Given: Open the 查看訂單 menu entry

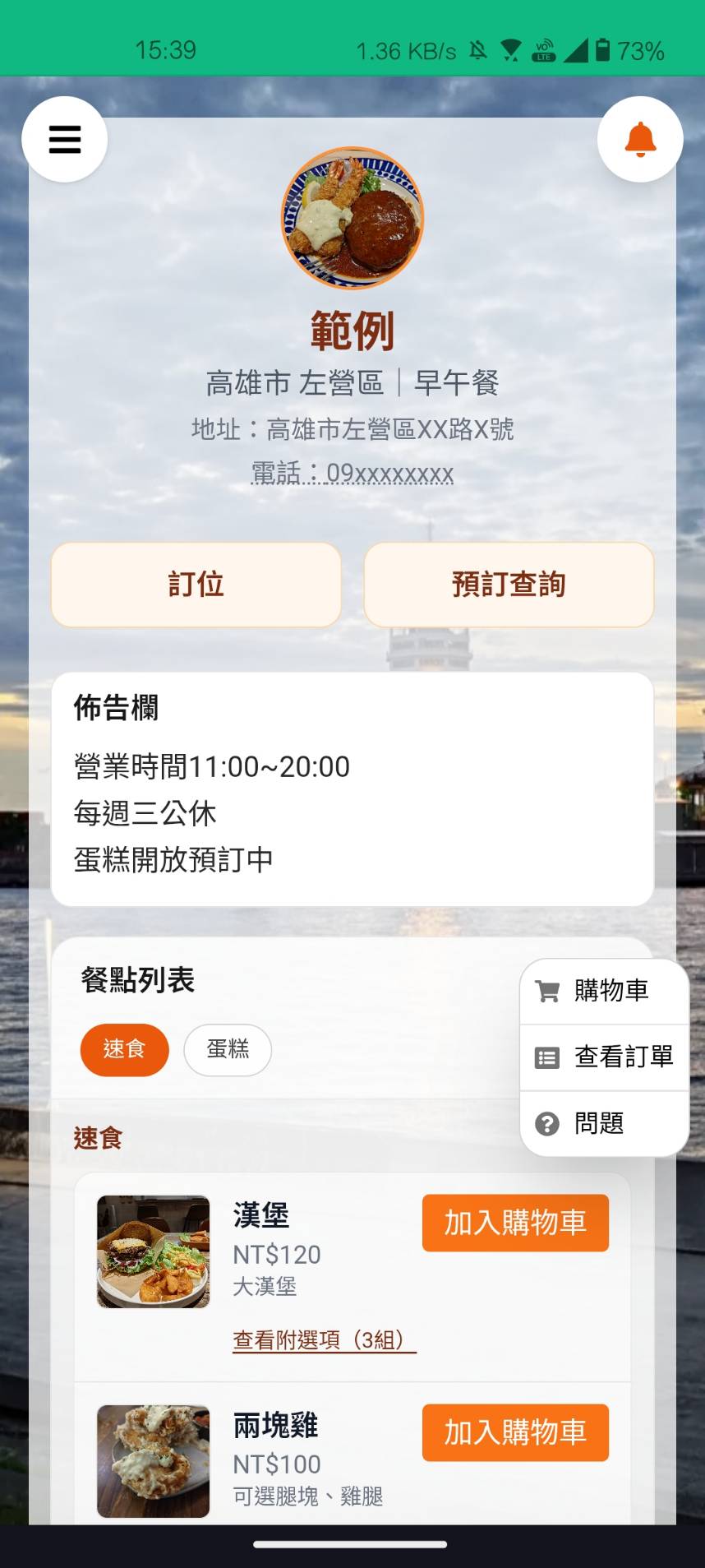Looking at the screenshot, I should [624, 1058].
